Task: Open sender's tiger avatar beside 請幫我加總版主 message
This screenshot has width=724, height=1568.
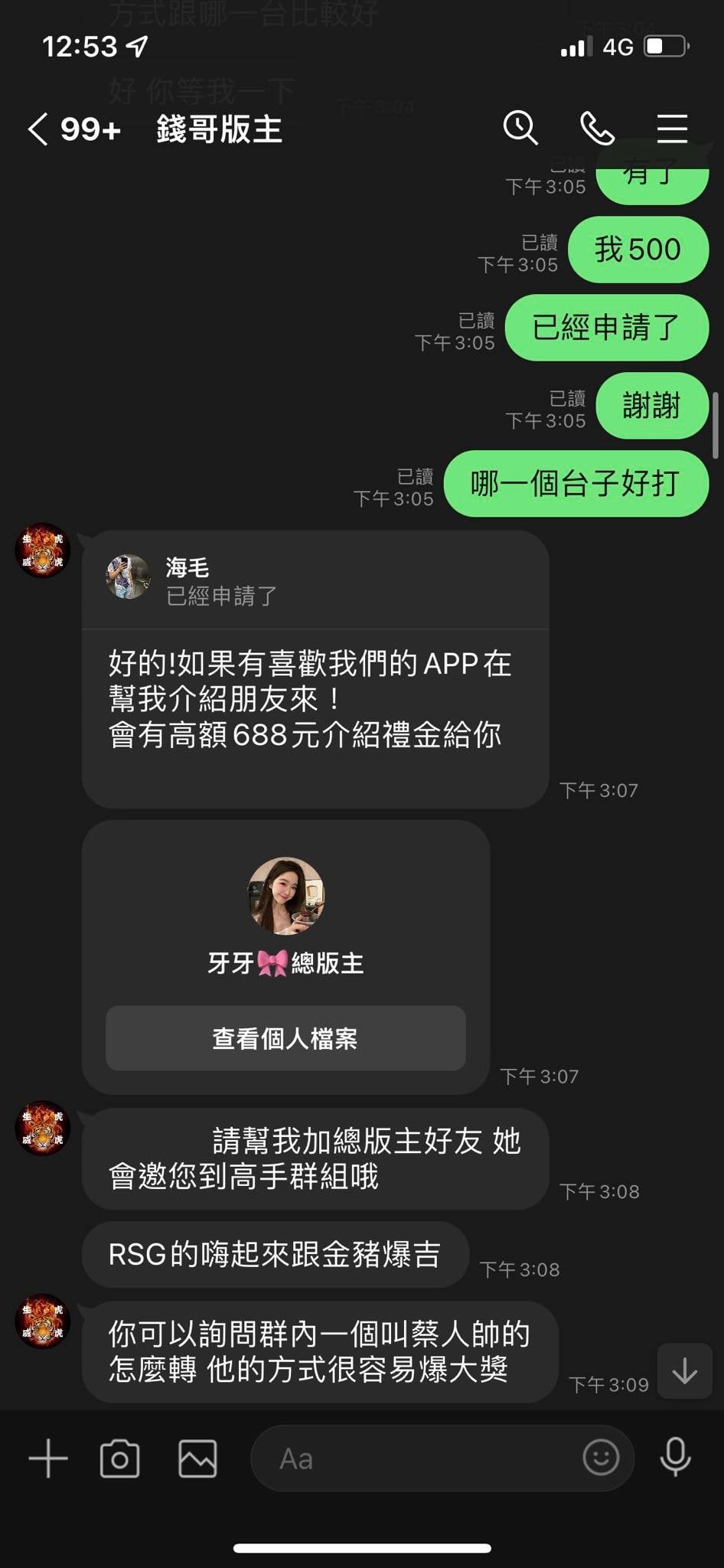Action: [x=43, y=1129]
